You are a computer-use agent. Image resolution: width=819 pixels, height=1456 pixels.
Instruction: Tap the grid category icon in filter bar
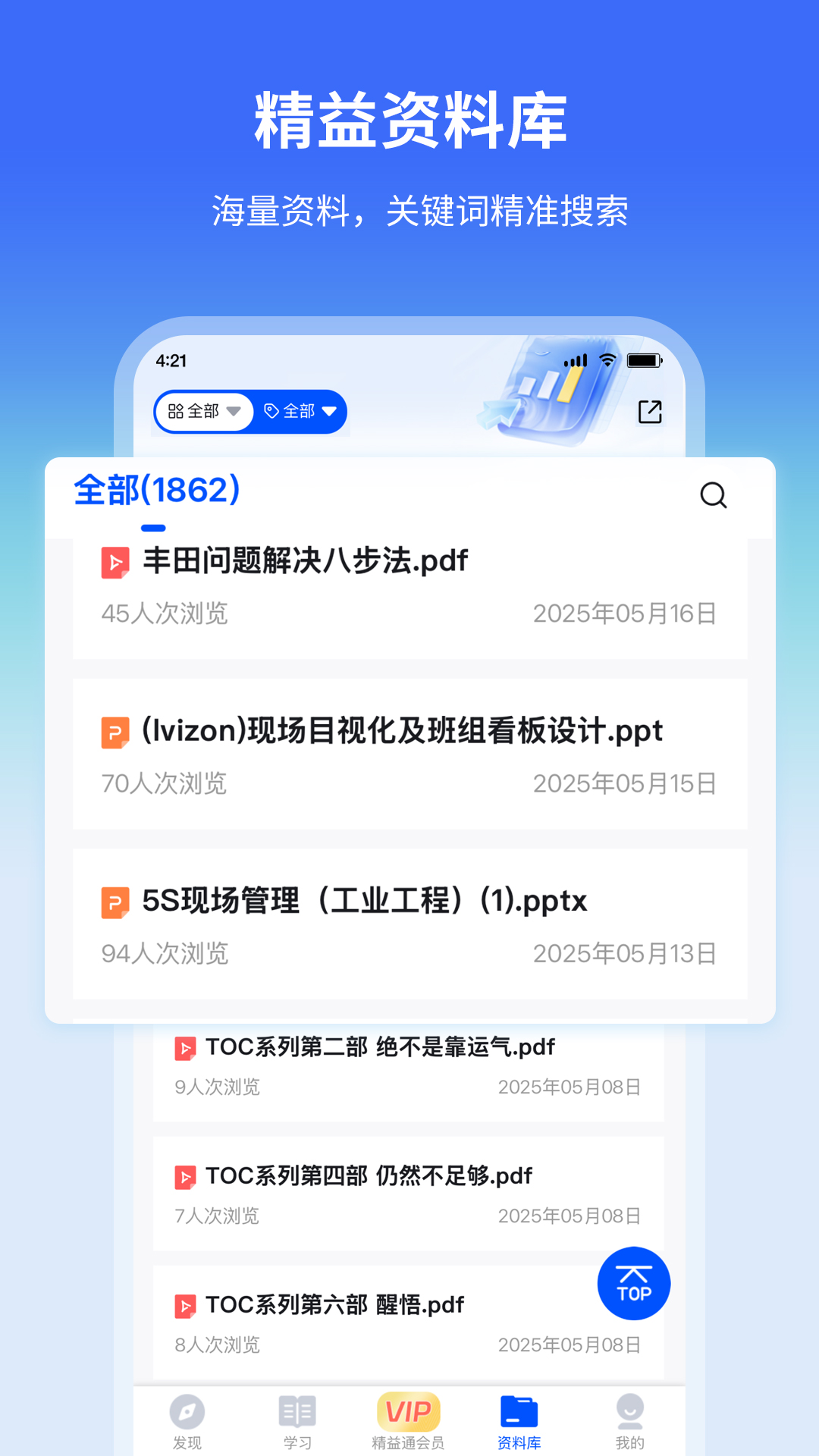point(176,411)
